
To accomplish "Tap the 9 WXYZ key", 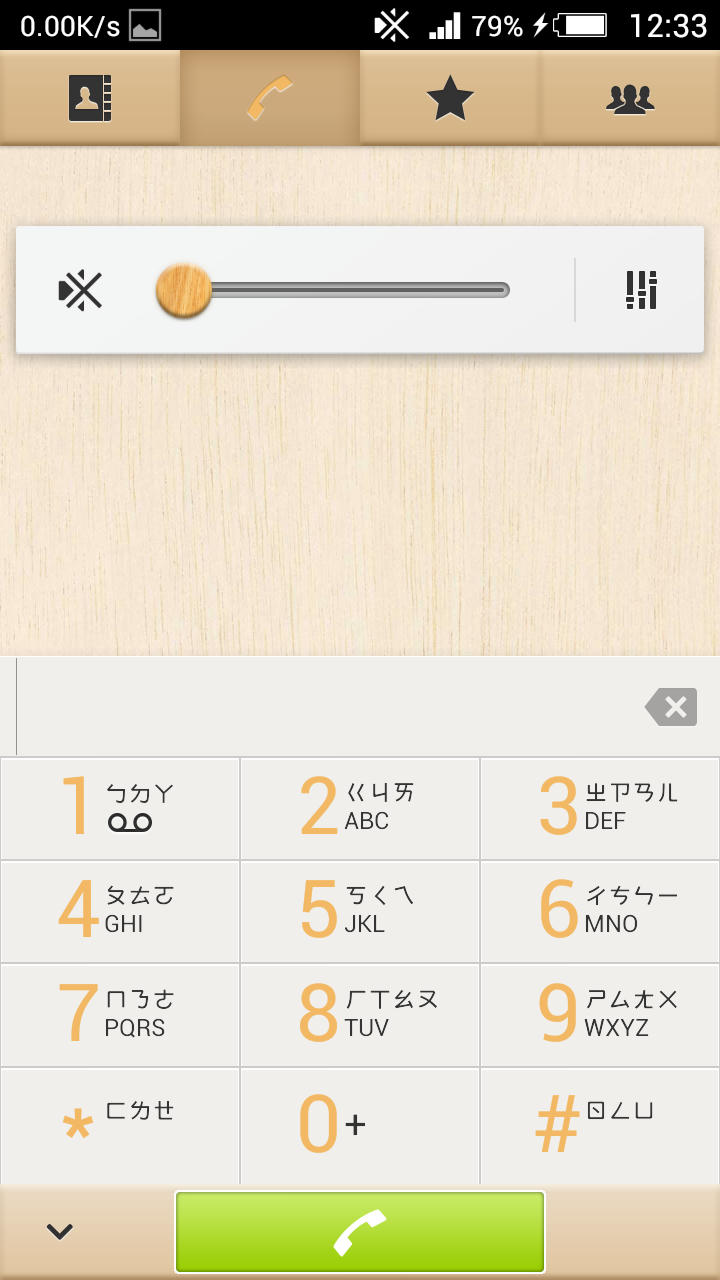I will pyautogui.click(x=600, y=1015).
